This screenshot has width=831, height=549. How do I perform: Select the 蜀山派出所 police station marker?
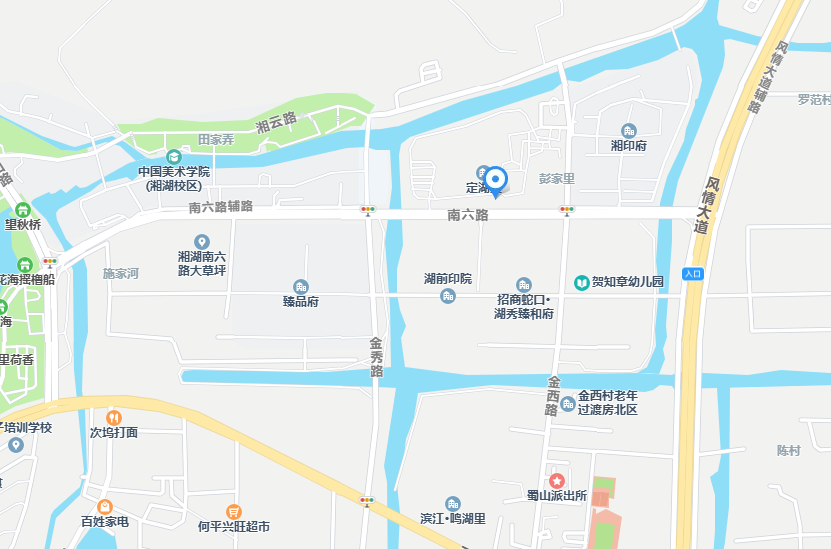tap(556, 481)
